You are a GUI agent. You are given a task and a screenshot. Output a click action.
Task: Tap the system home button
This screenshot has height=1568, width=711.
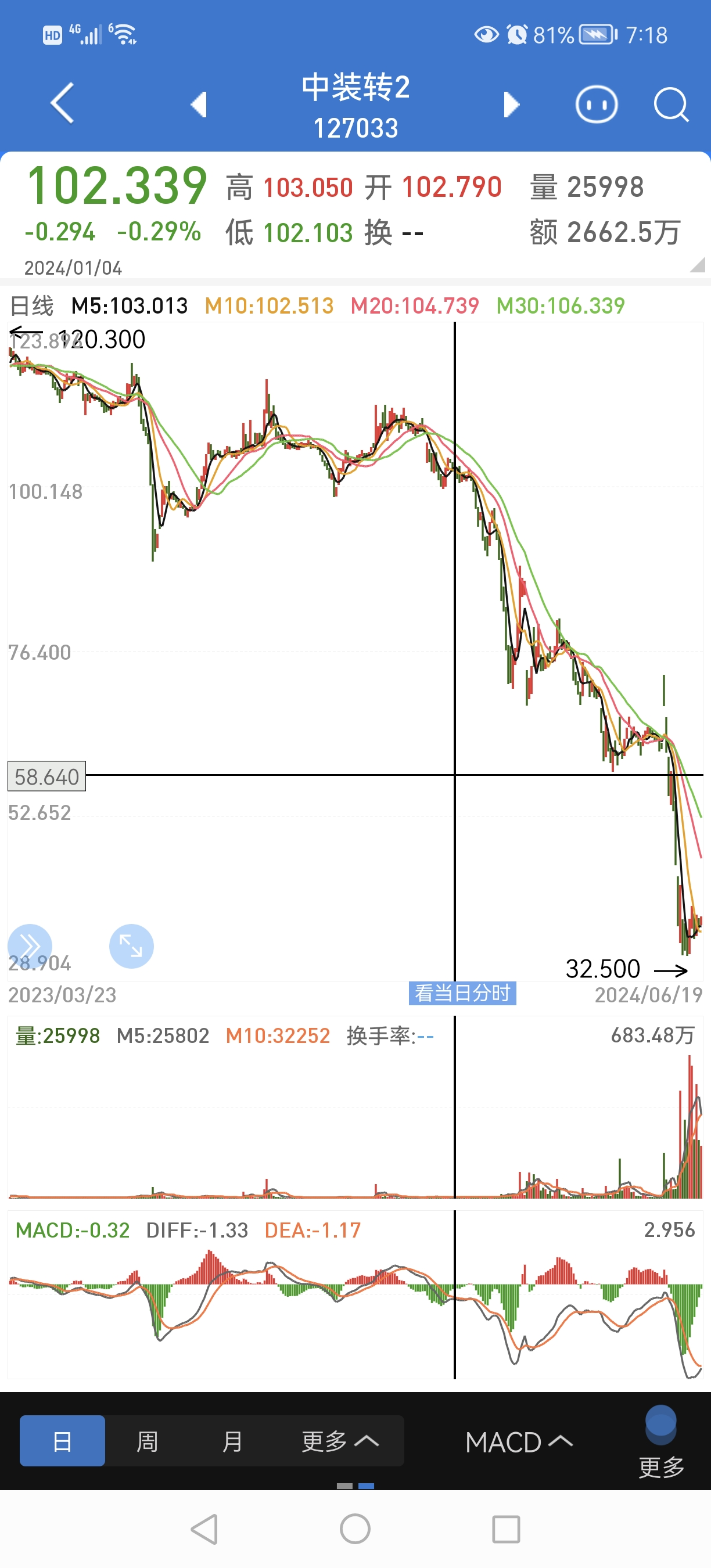coord(355,1529)
